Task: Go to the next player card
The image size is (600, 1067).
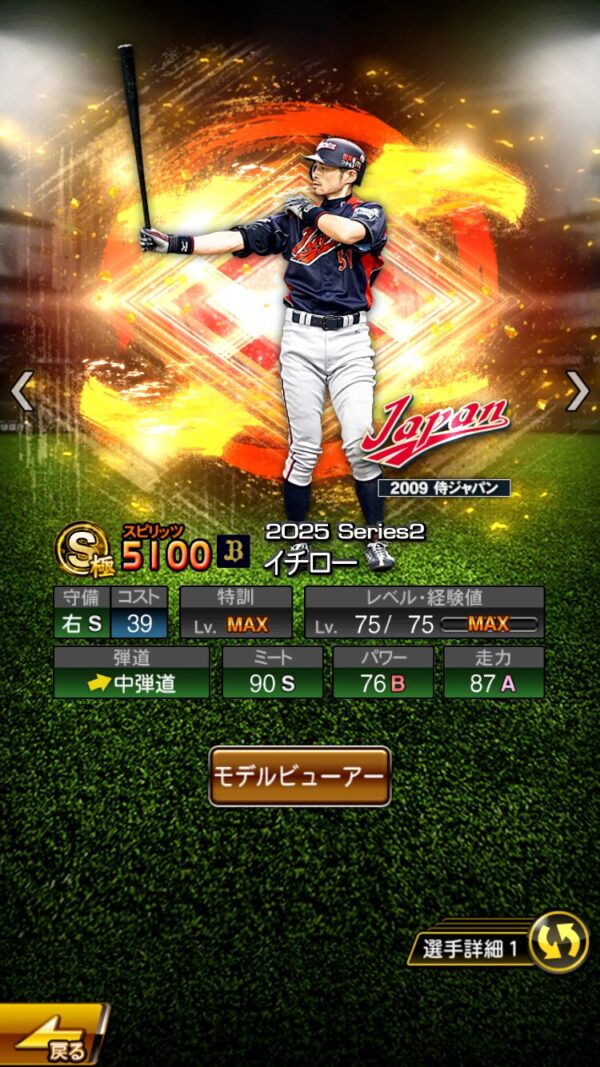Action: (x=577, y=391)
